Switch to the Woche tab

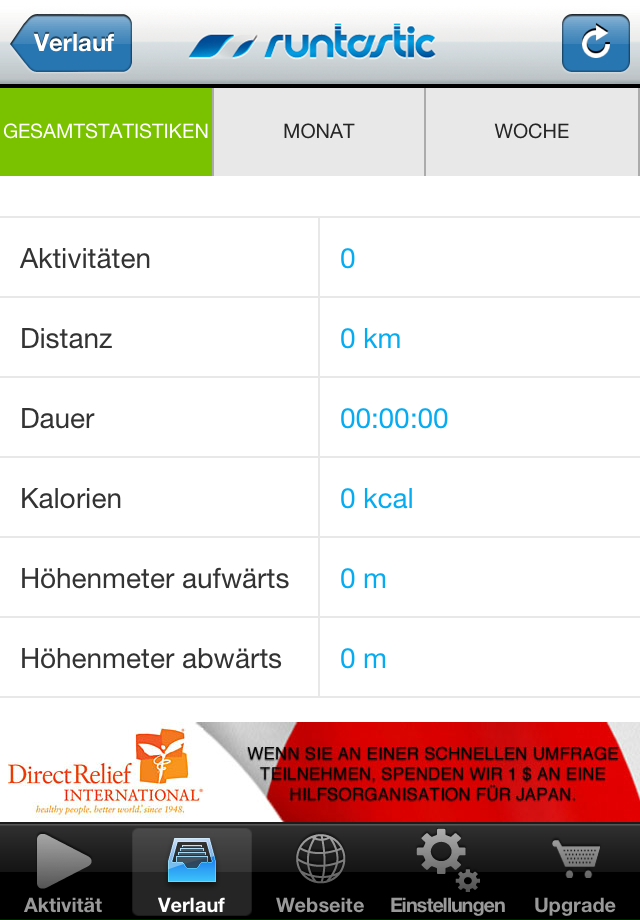pyautogui.click(x=532, y=131)
